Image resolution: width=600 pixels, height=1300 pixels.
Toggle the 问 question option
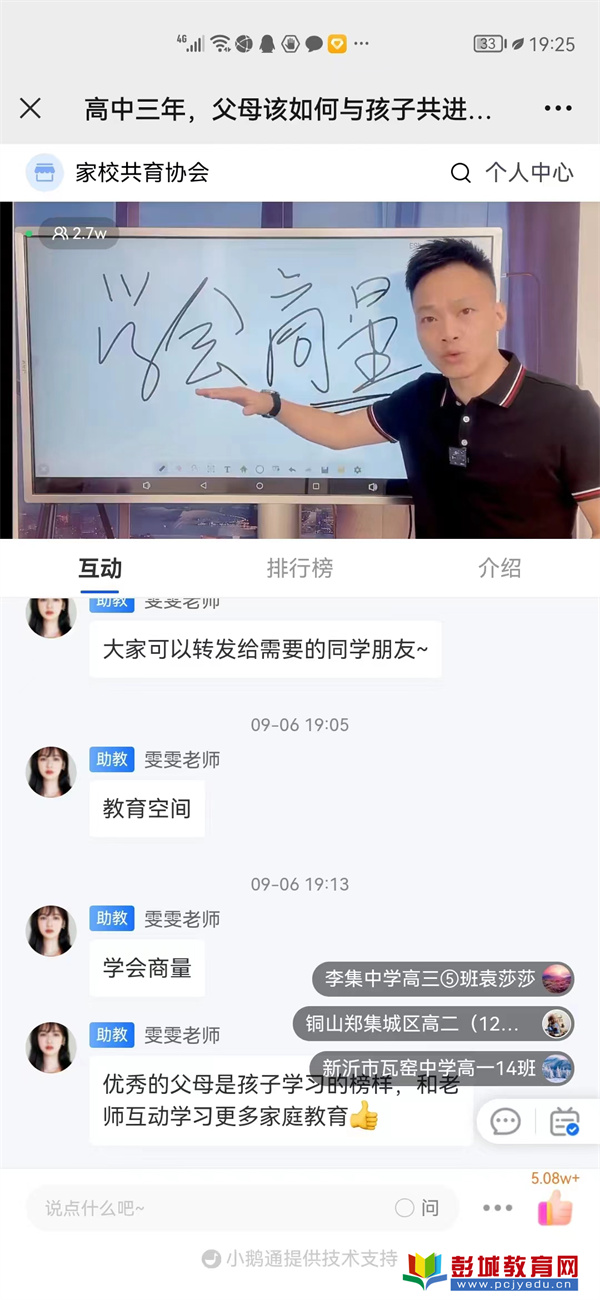(417, 1208)
